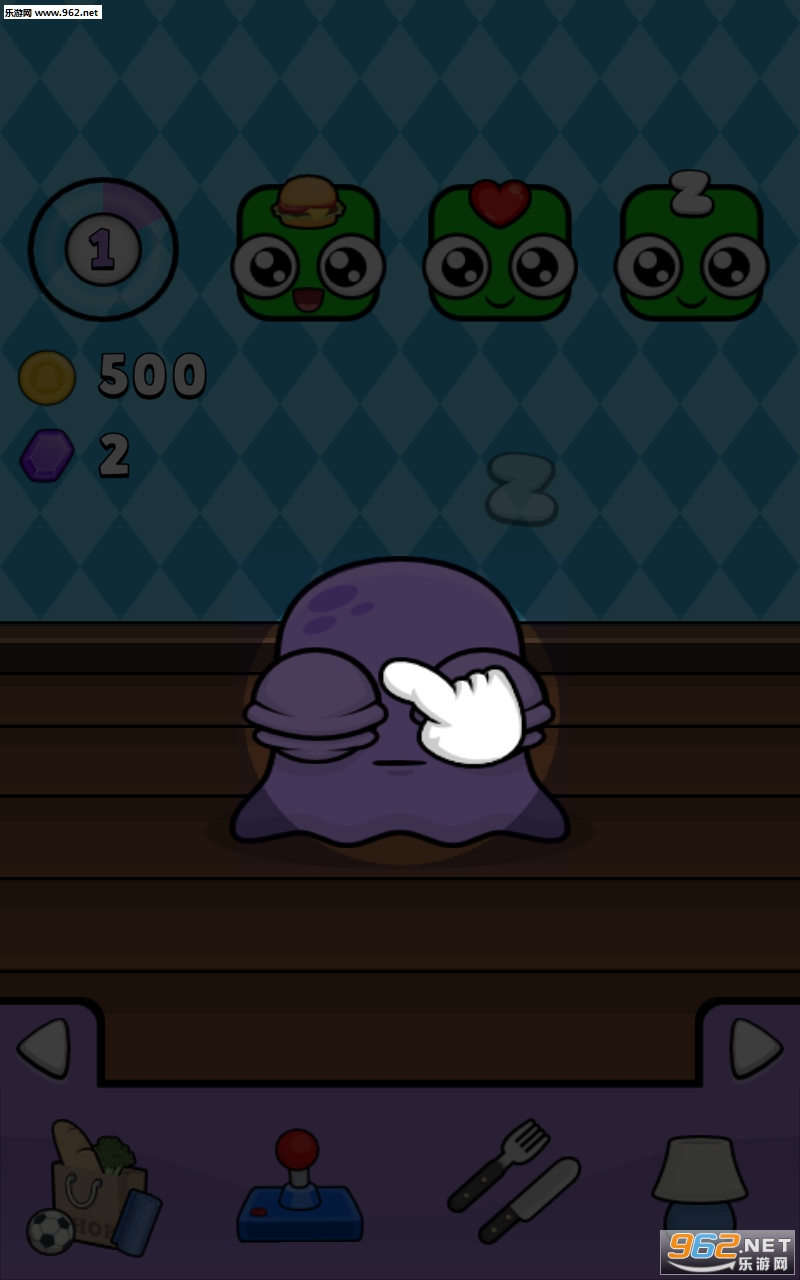Open mini games with the joystick
Screen dimensions: 800x1280
pos(299,1190)
